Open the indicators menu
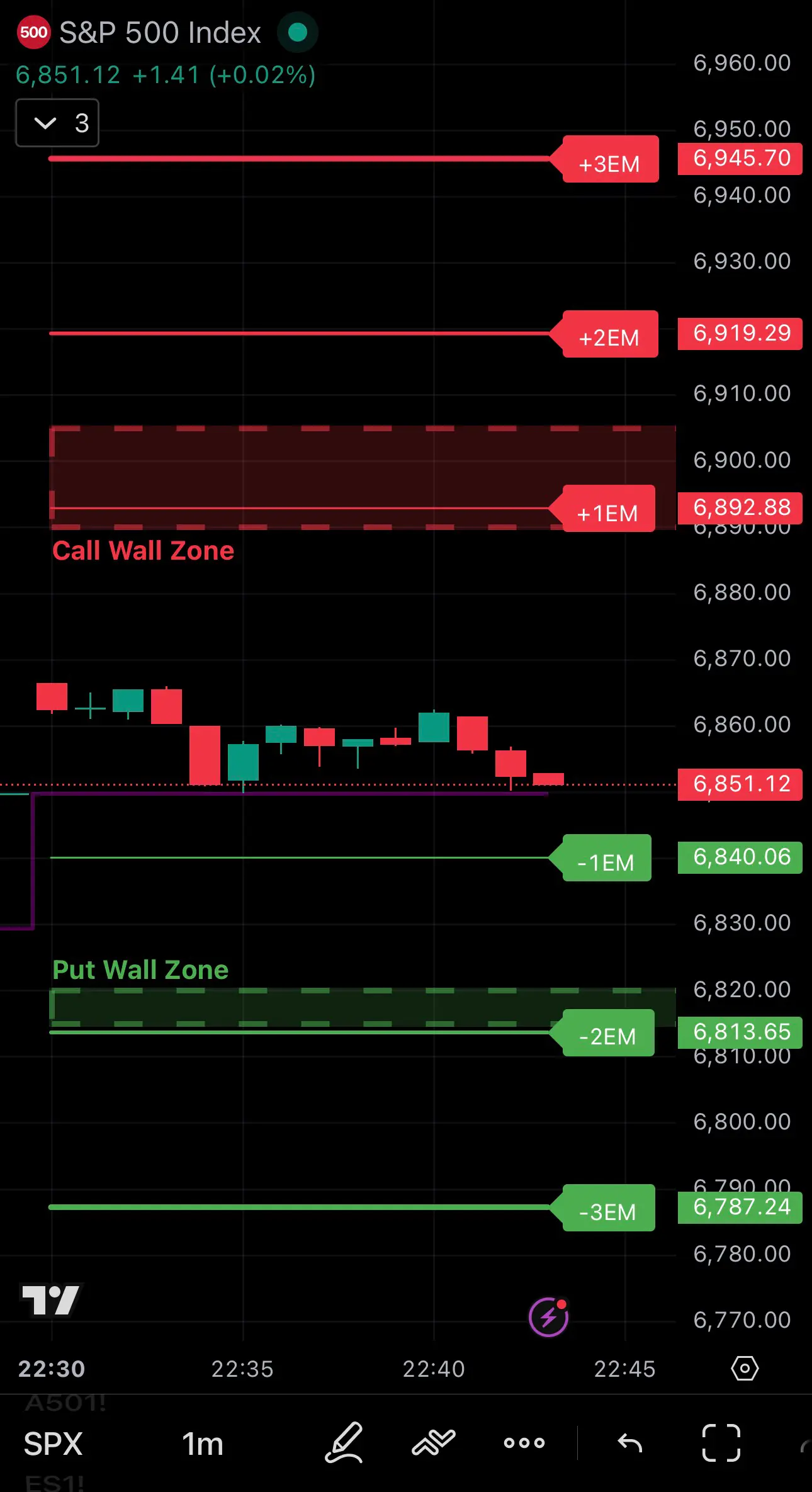The image size is (812, 1492). [434, 1442]
